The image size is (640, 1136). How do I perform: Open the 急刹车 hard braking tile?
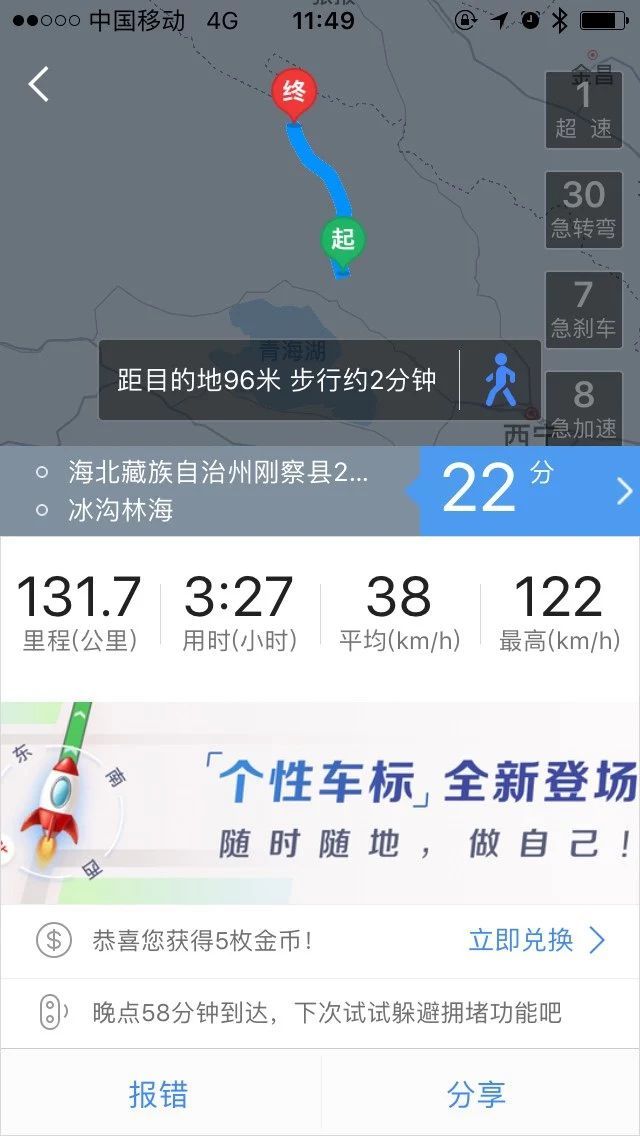(583, 310)
